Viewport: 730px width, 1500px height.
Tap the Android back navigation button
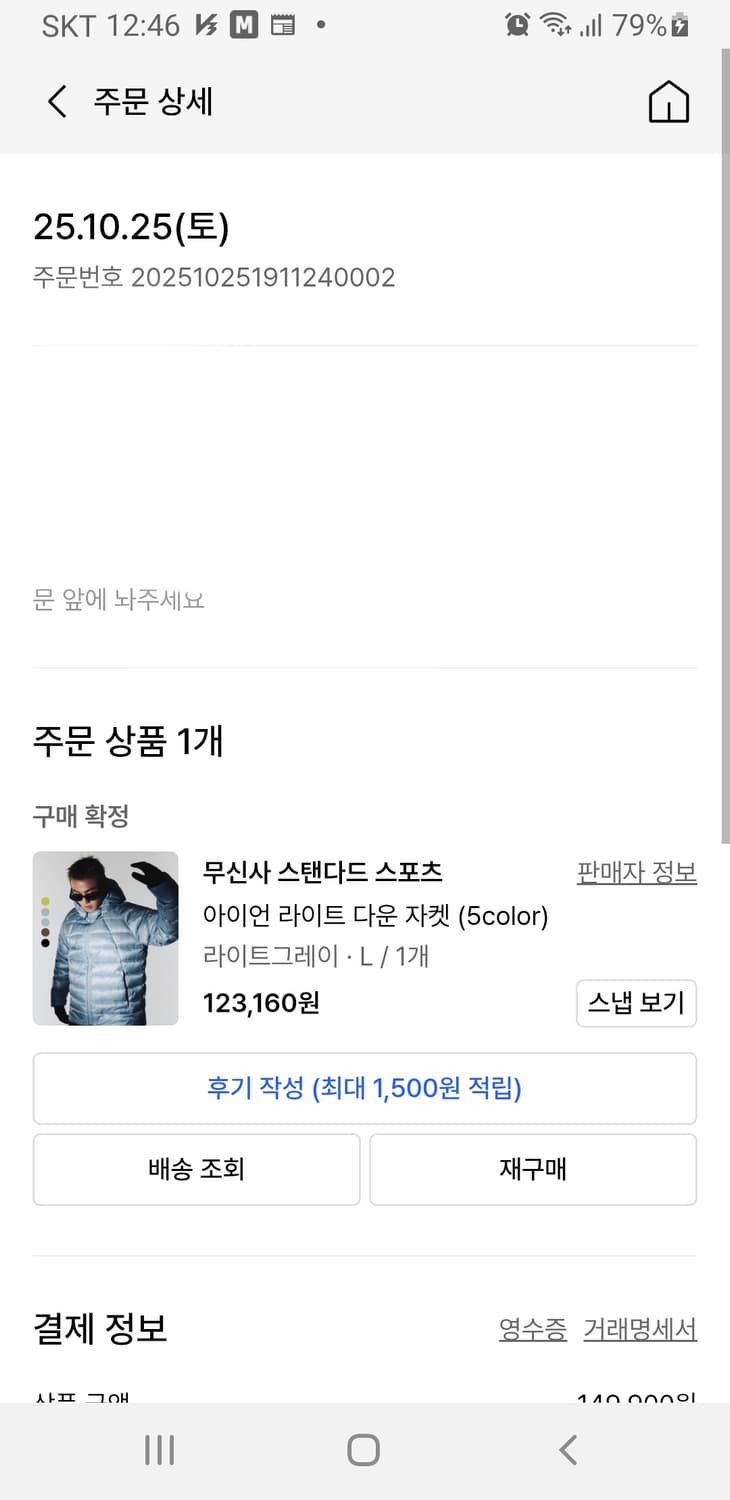coord(567,1447)
